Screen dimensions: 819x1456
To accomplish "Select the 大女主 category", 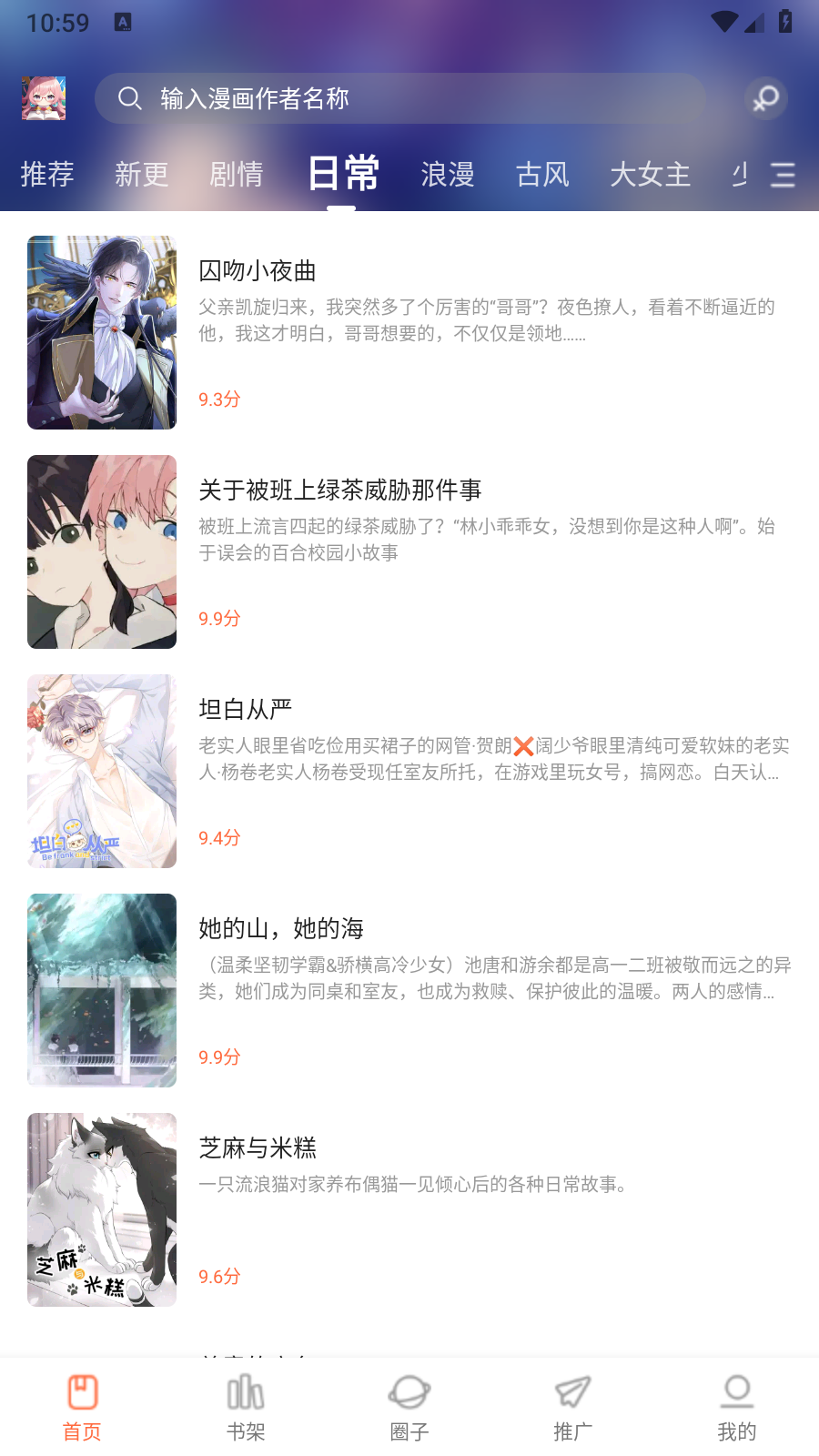I will pyautogui.click(x=651, y=176).
